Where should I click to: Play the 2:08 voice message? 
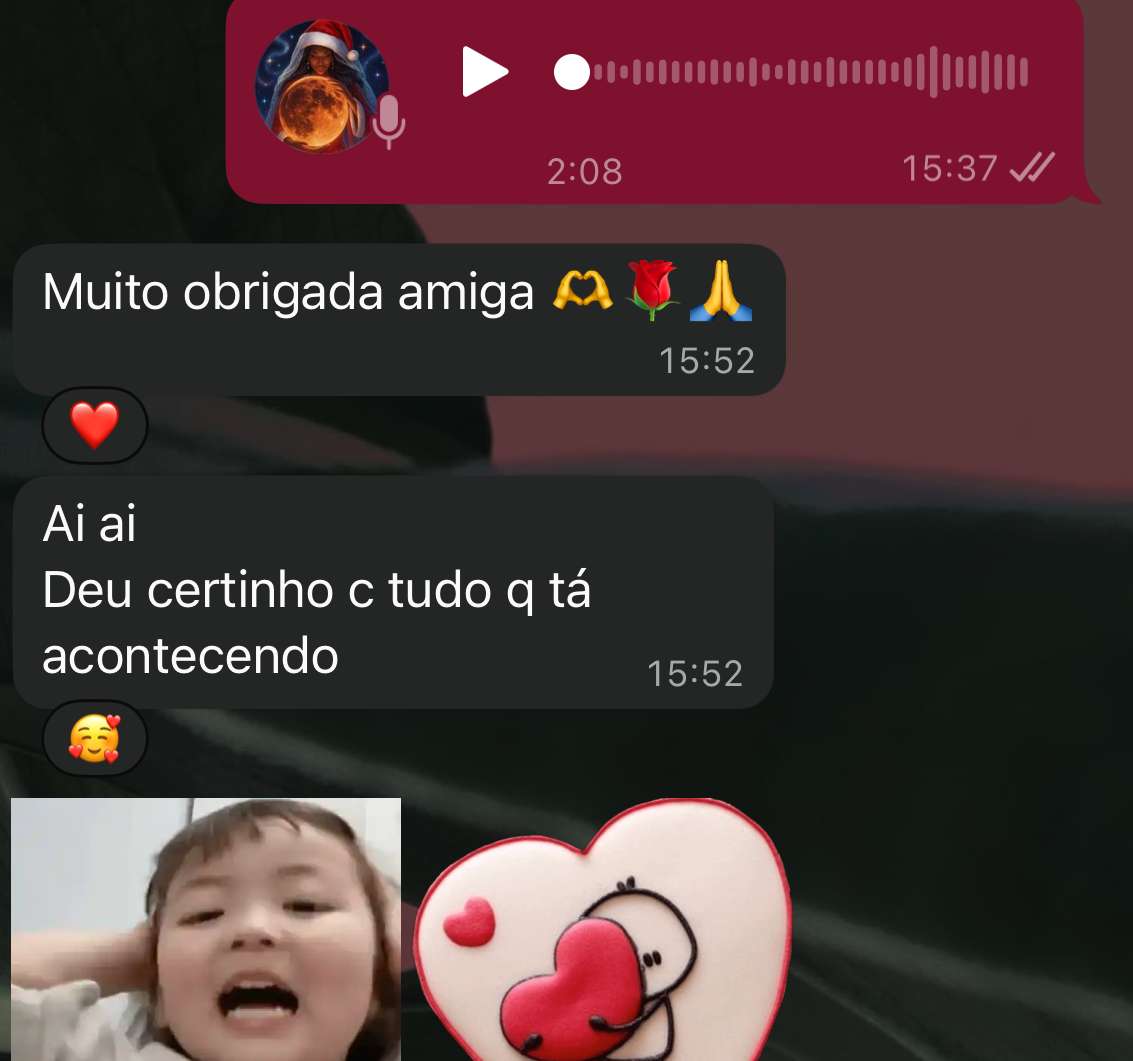click(x=485, y=72)
